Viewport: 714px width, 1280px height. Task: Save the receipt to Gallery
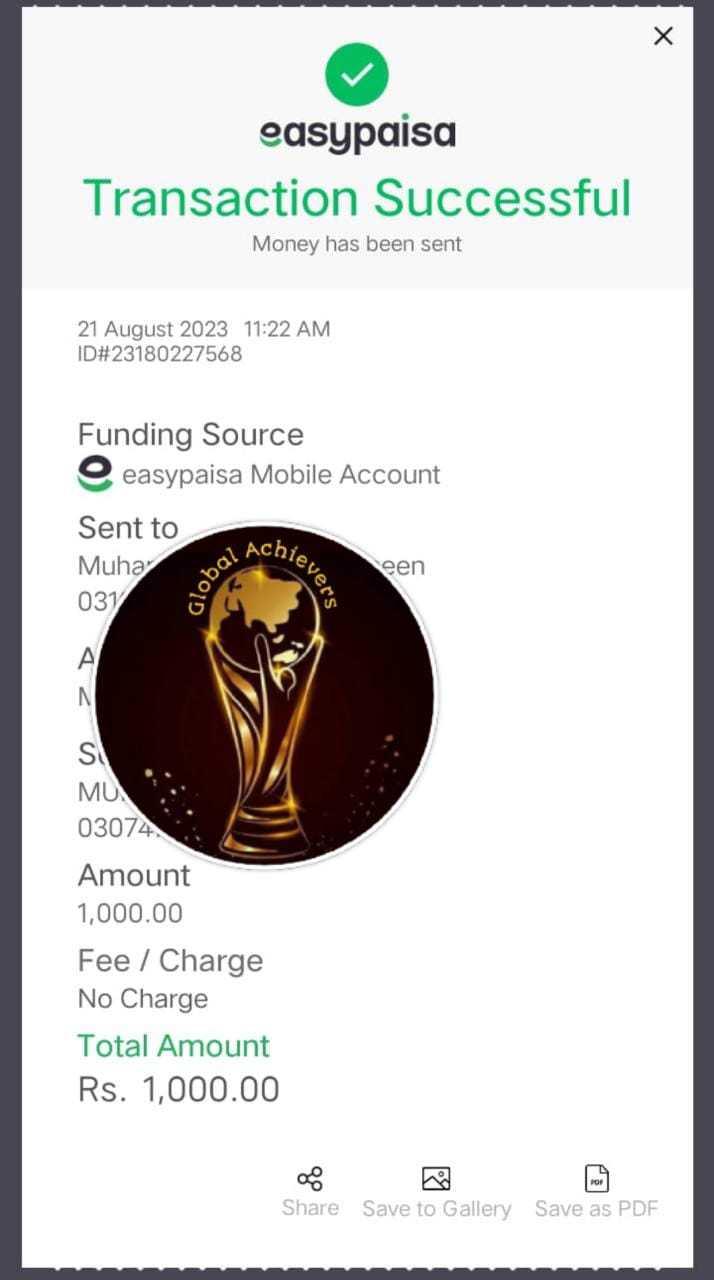[x=436, y=1192]
